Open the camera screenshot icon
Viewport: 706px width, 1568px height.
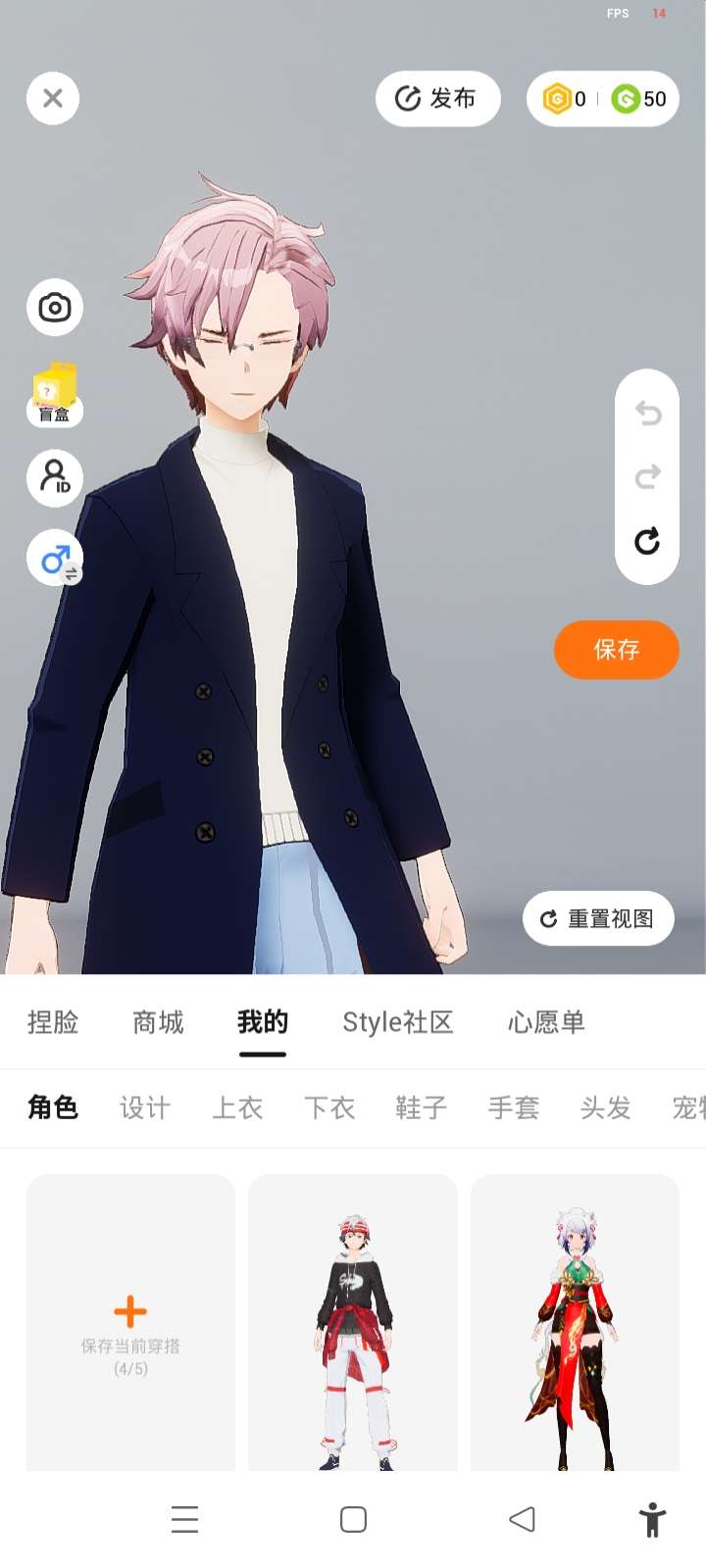point(55,308)
